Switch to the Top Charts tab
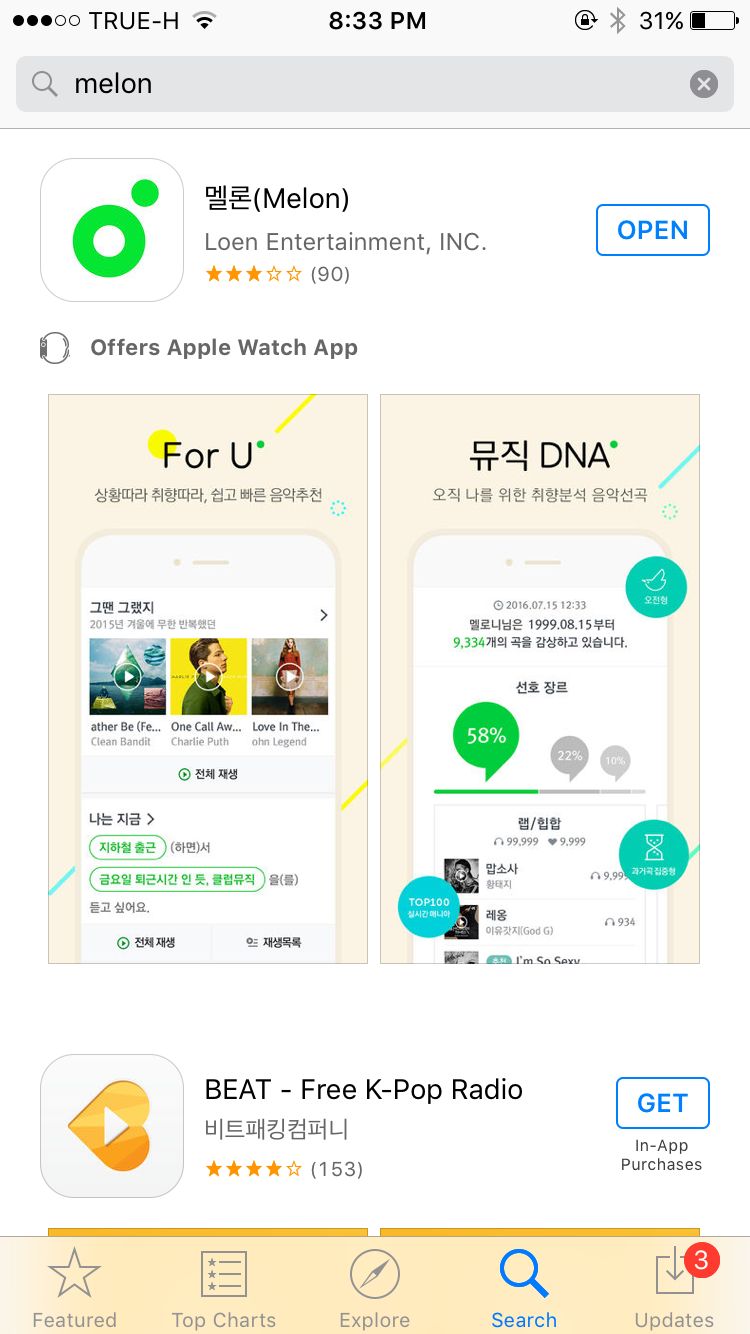Viewport: 750px width, 1334px height. pyautogui.click(x=223, y=1288)
